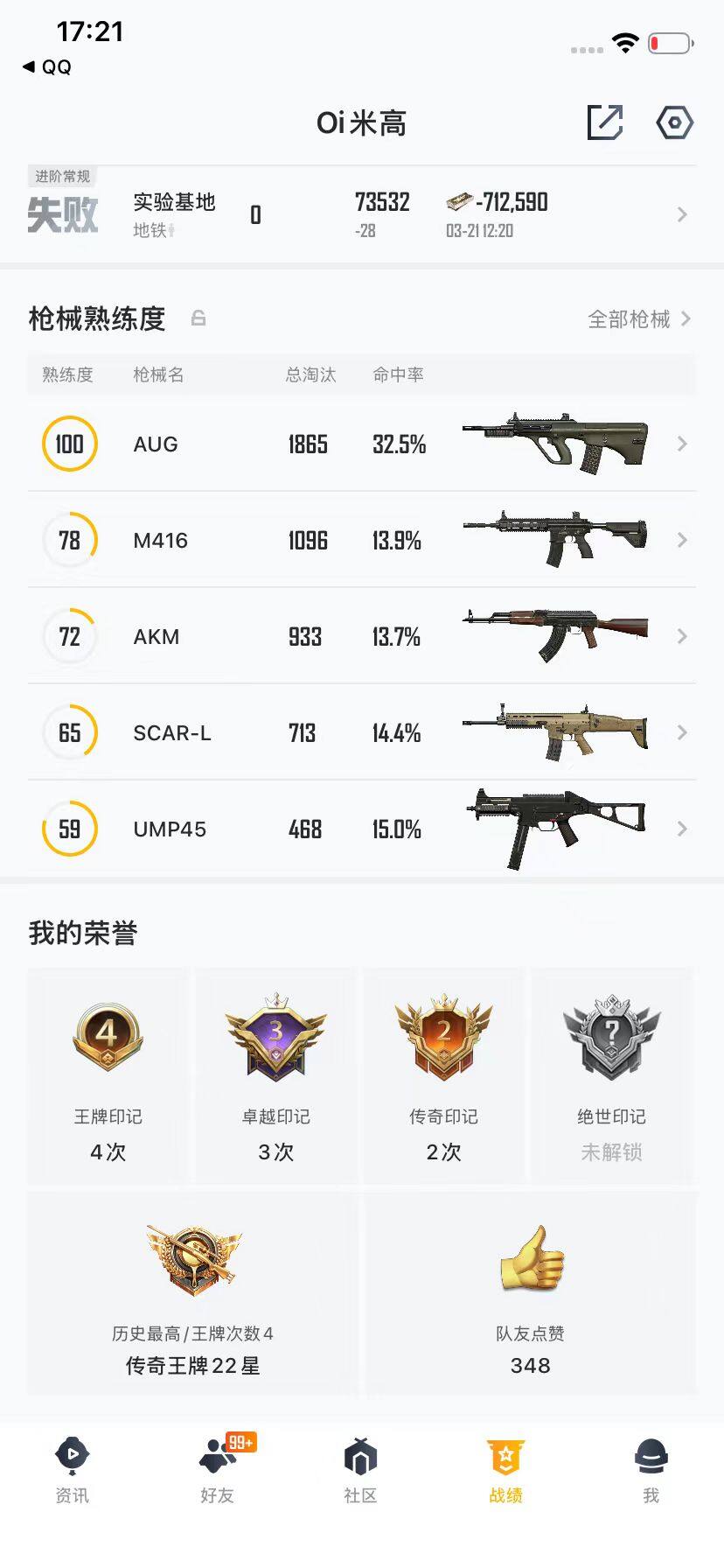Click the AUG proficiency ring showing 100
The height and width of the screenshot is (1568, 724).
[x=69, y=444]
